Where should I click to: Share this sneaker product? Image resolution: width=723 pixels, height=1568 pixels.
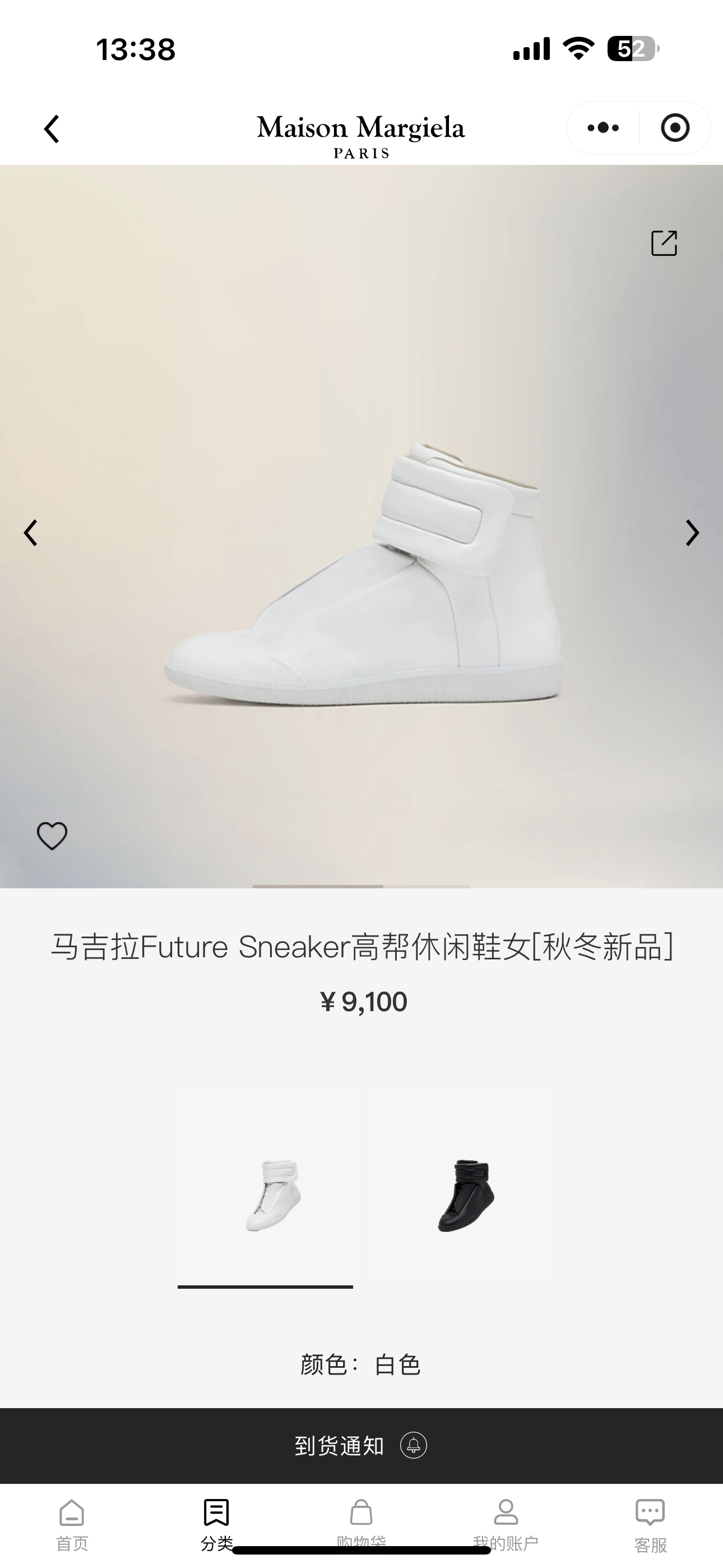(664, 243)
